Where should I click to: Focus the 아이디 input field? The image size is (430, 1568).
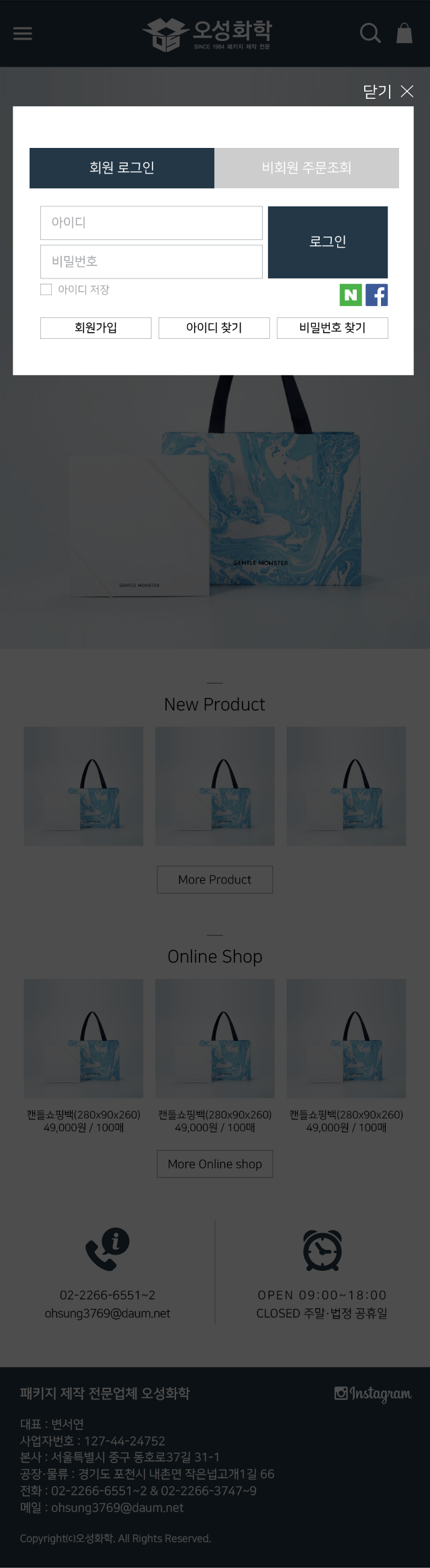pyautogui.click(x=151, y=223)
